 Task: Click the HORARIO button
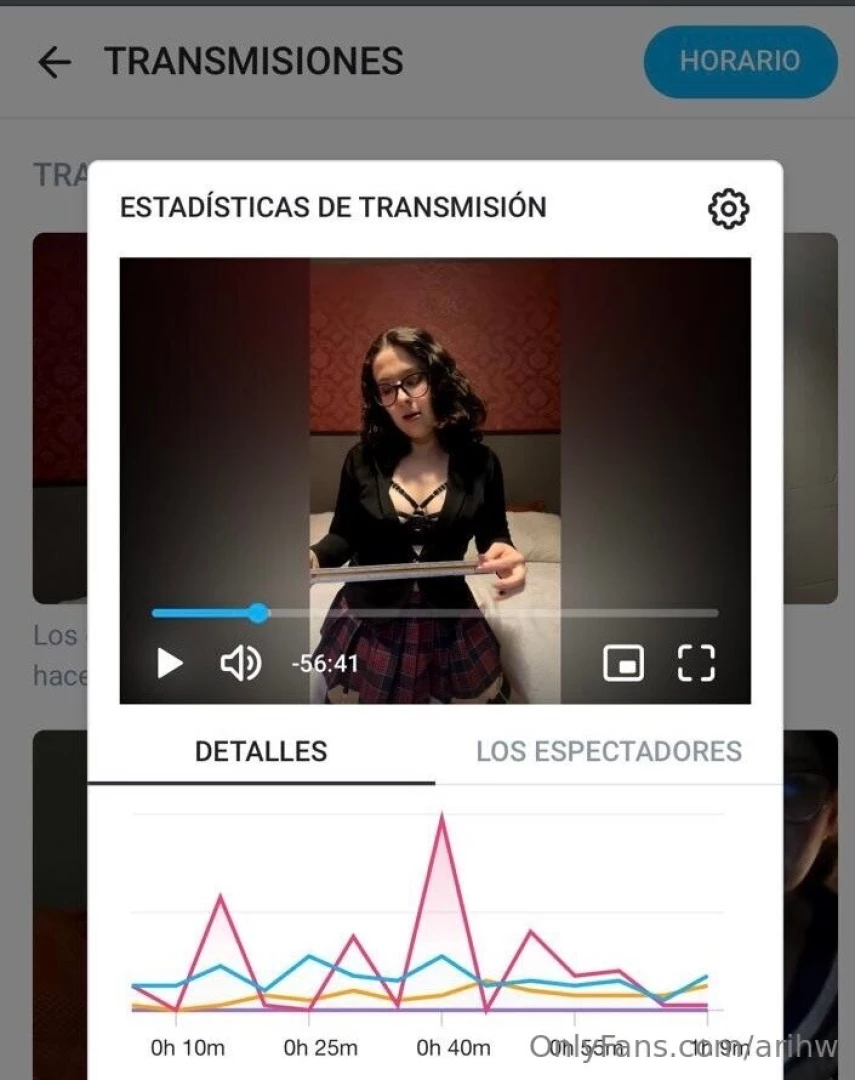739,62
